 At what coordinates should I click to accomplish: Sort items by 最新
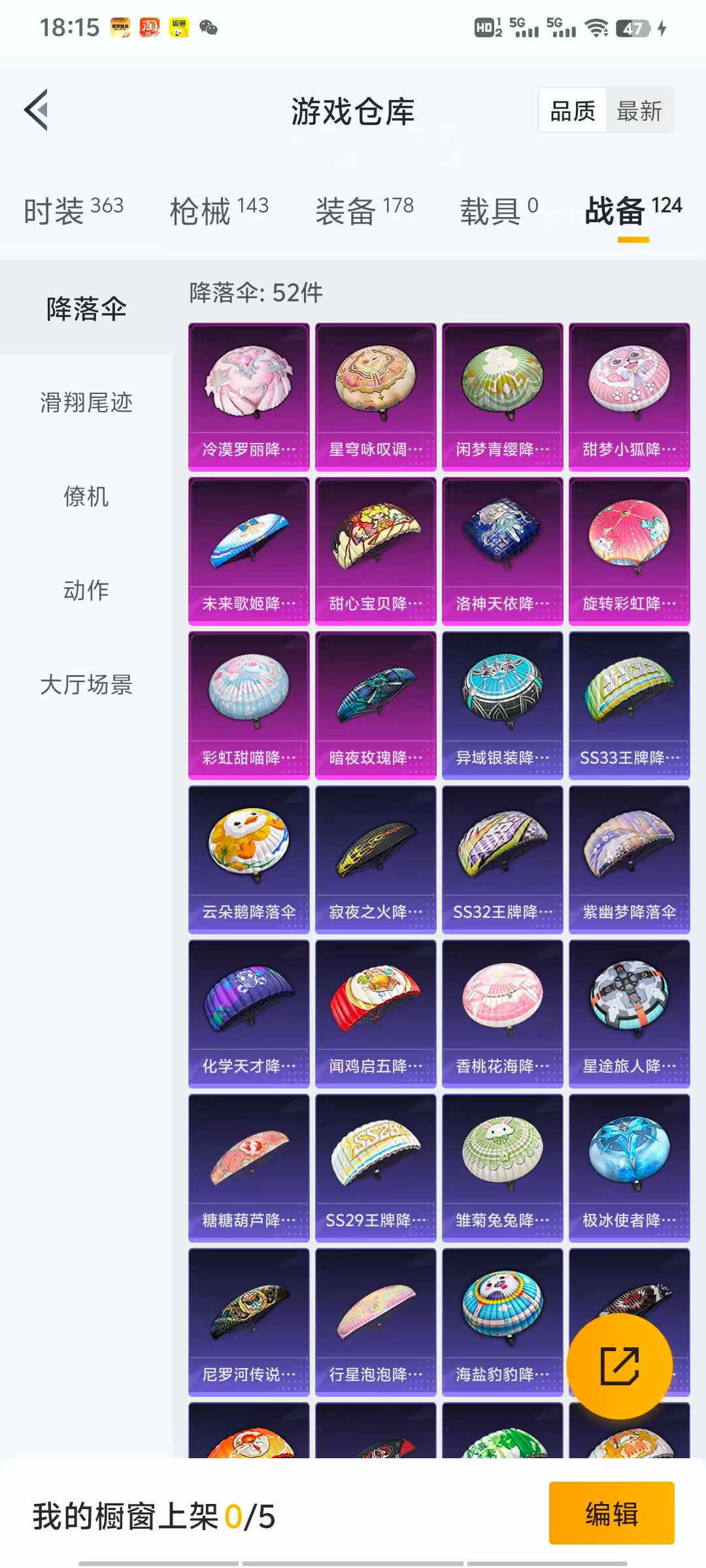[x=639, y=110]
